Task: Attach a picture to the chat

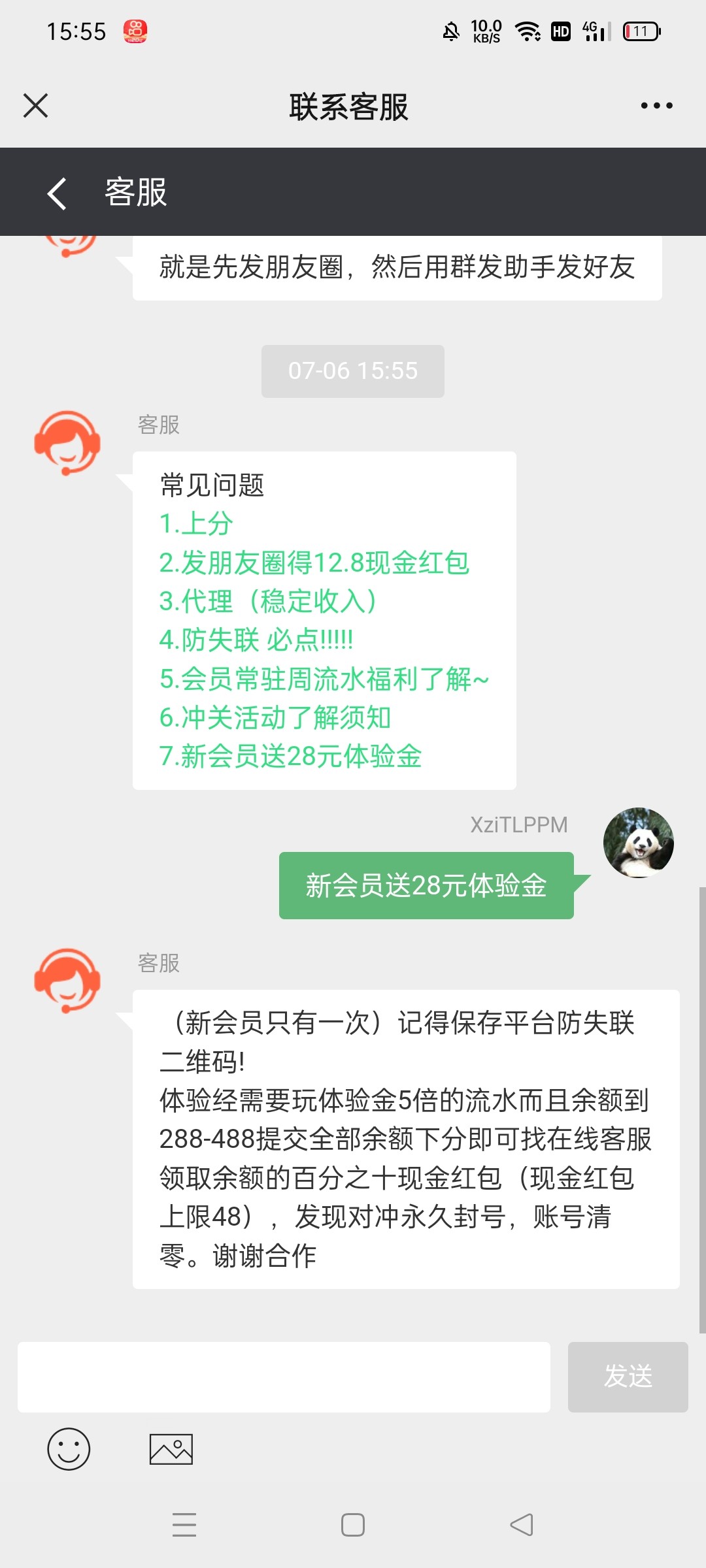Action: pyautogui.click(x=171, y=1449)
